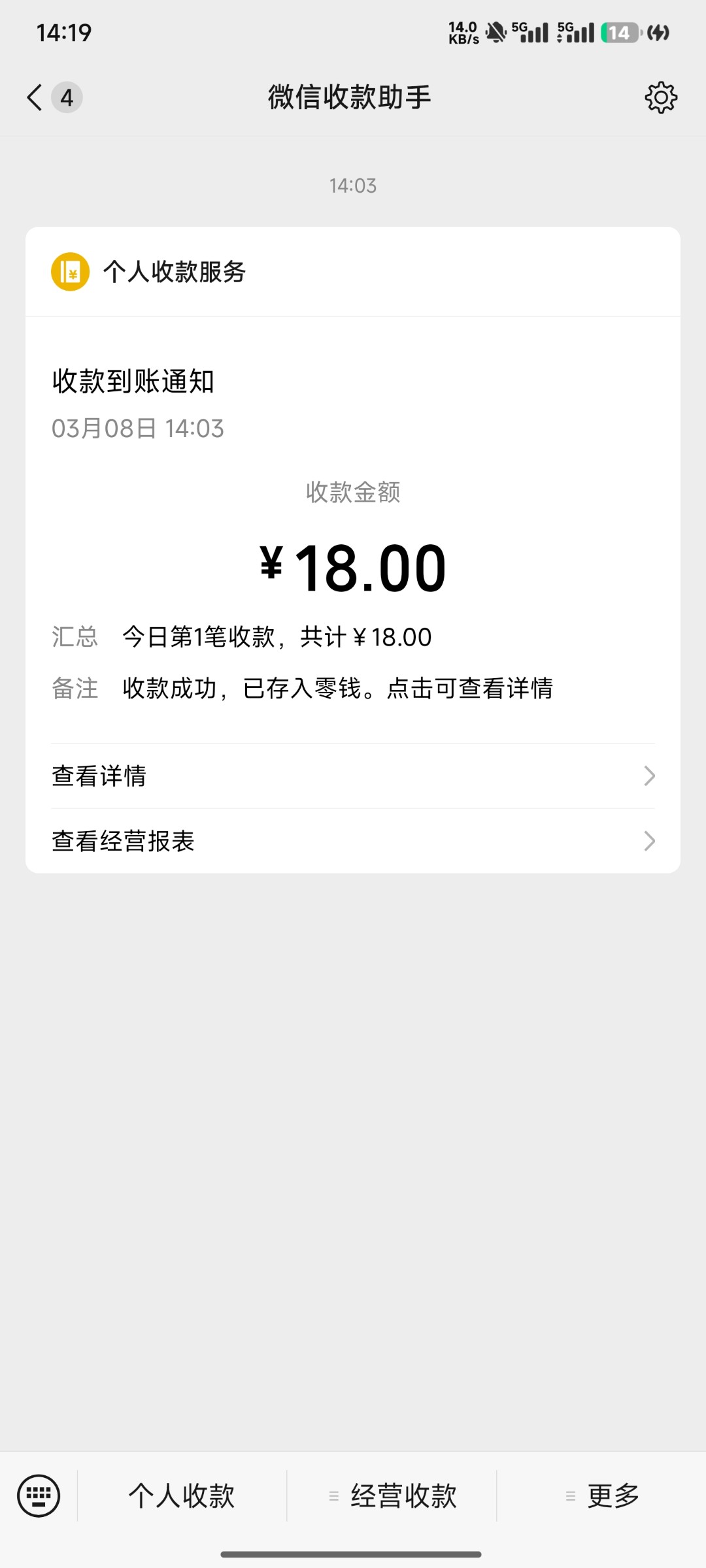The image size is (706, 1568).
Task: Switch to keyboard input mode
Action: tap(39, 1495)
